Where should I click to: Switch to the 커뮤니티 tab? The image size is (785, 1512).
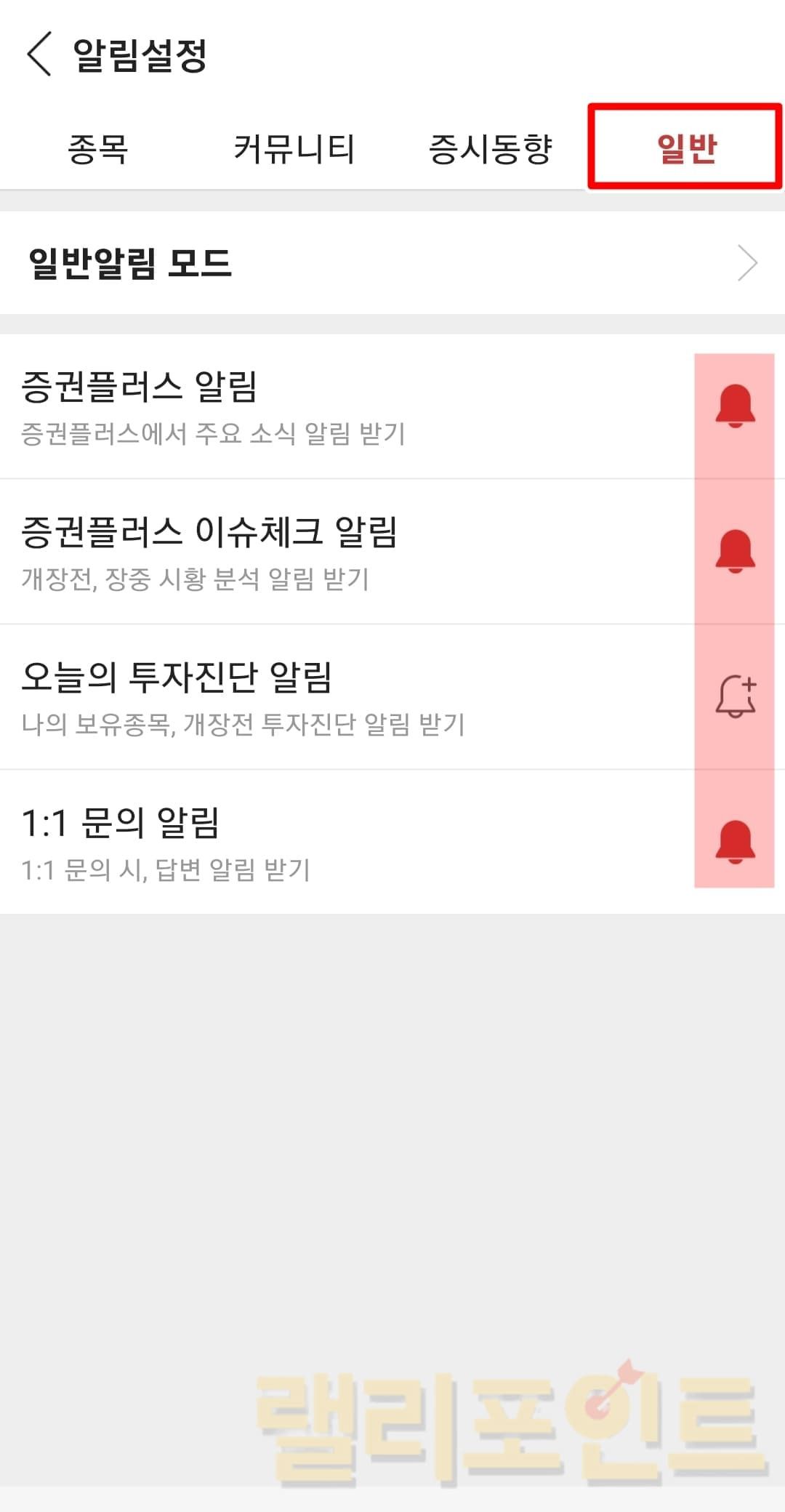point(294,149)
